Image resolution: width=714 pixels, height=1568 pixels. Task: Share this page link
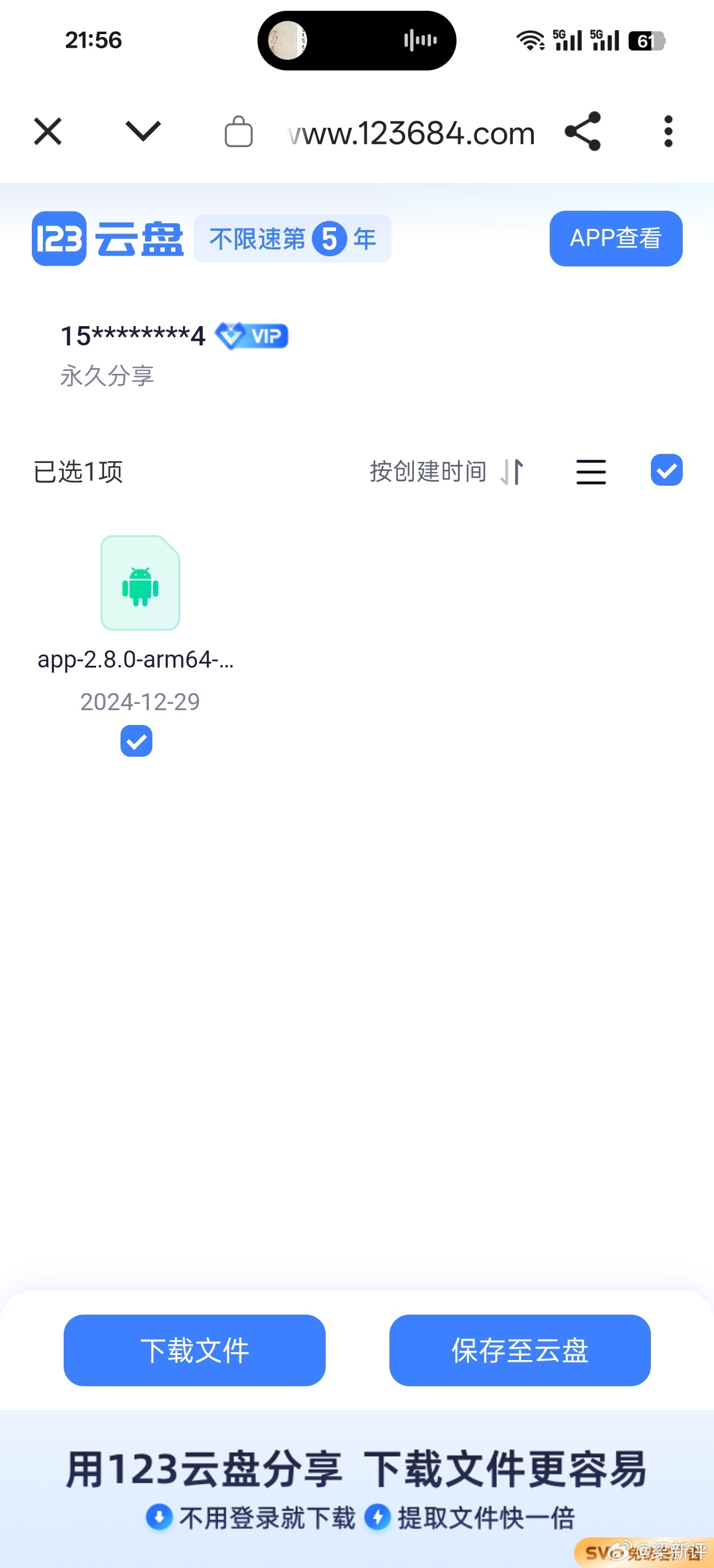[x=583, y=131]
